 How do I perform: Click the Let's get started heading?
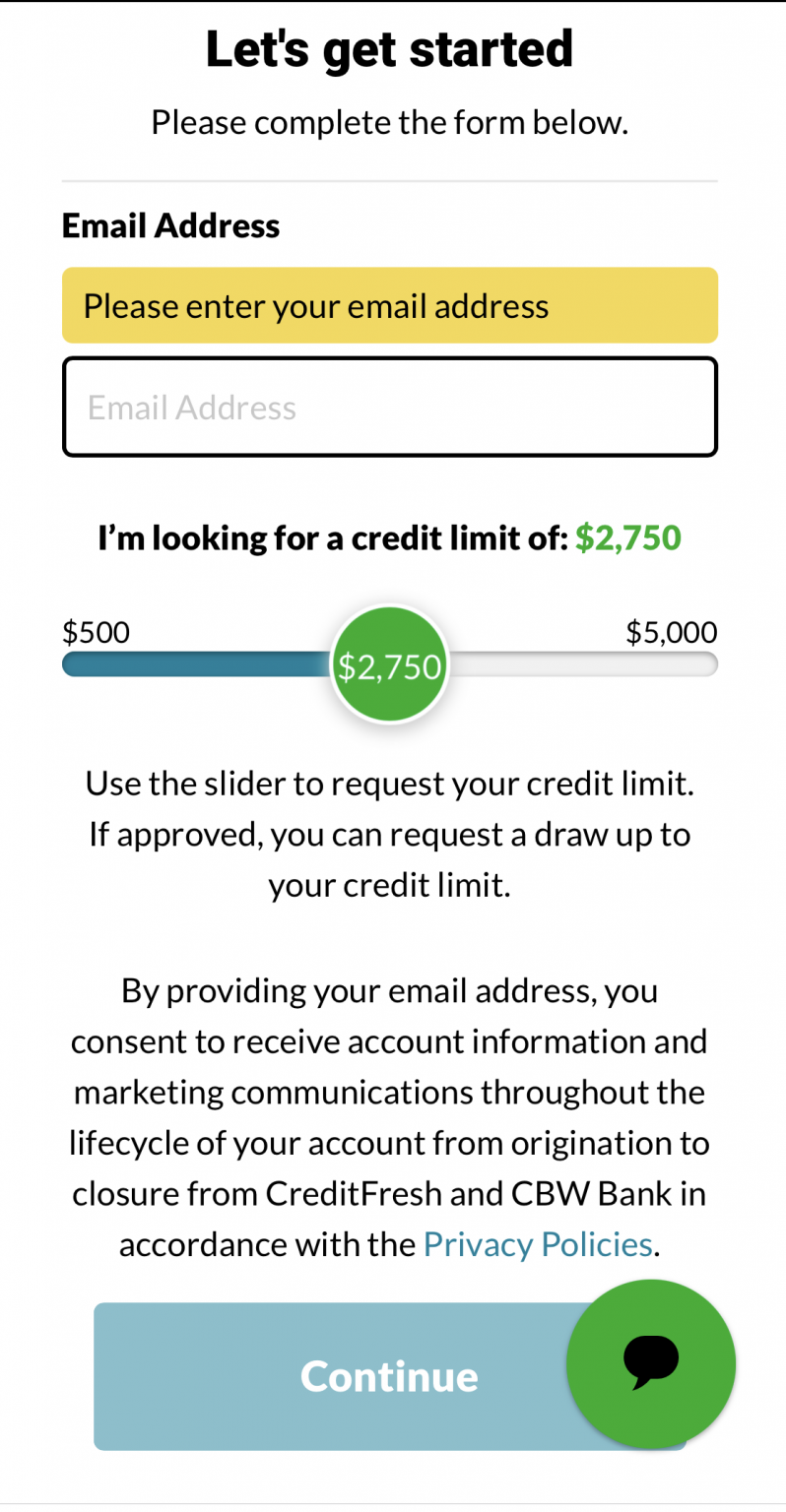390,48
